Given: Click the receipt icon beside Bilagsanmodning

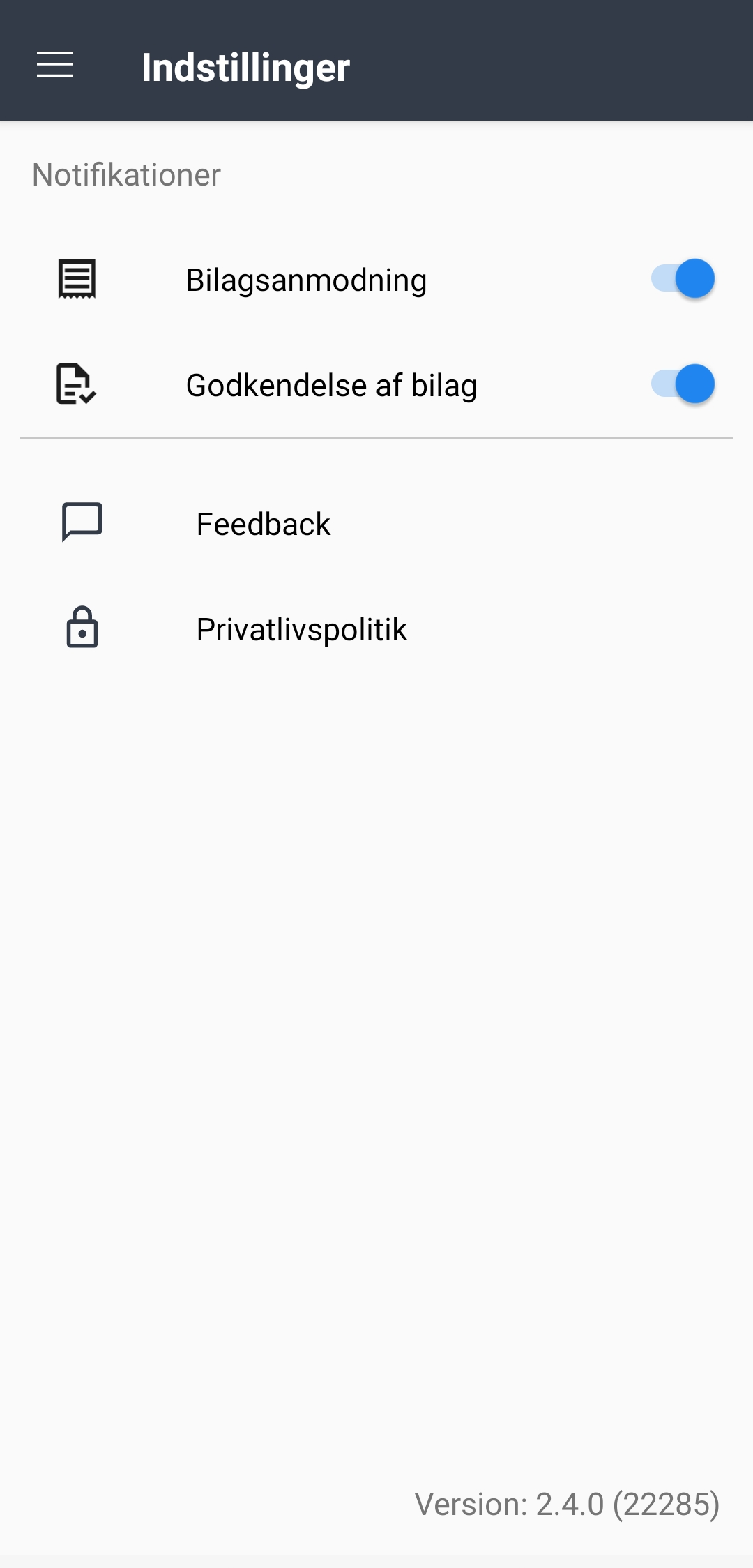Looking at the screenshot, I should [x=77, y=278].
